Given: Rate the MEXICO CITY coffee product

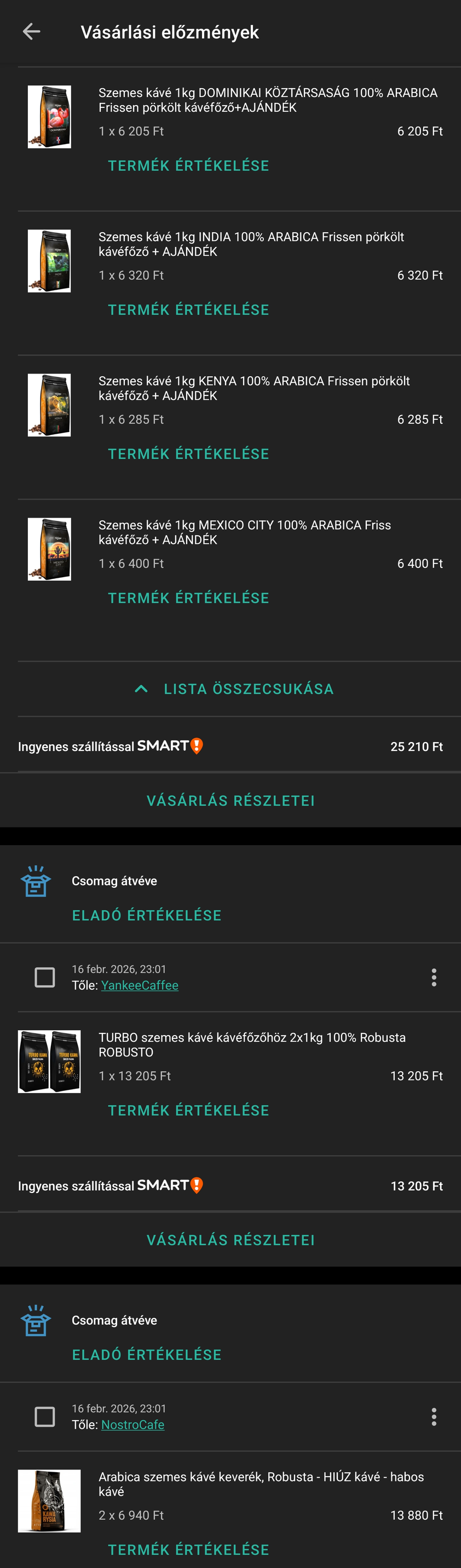Looking at the screenshot, I should [188, 598].
